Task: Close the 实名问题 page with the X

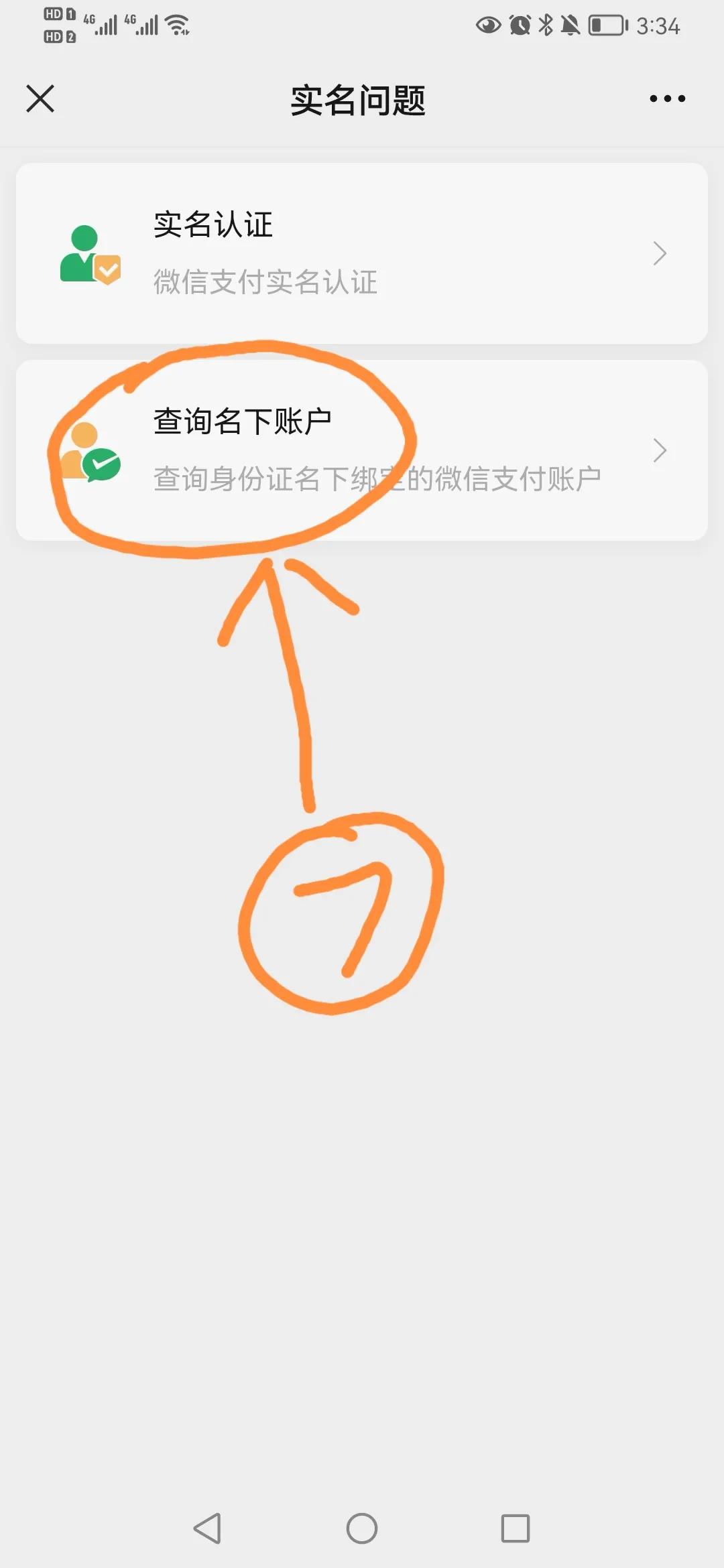Action: tap(40, 99)
